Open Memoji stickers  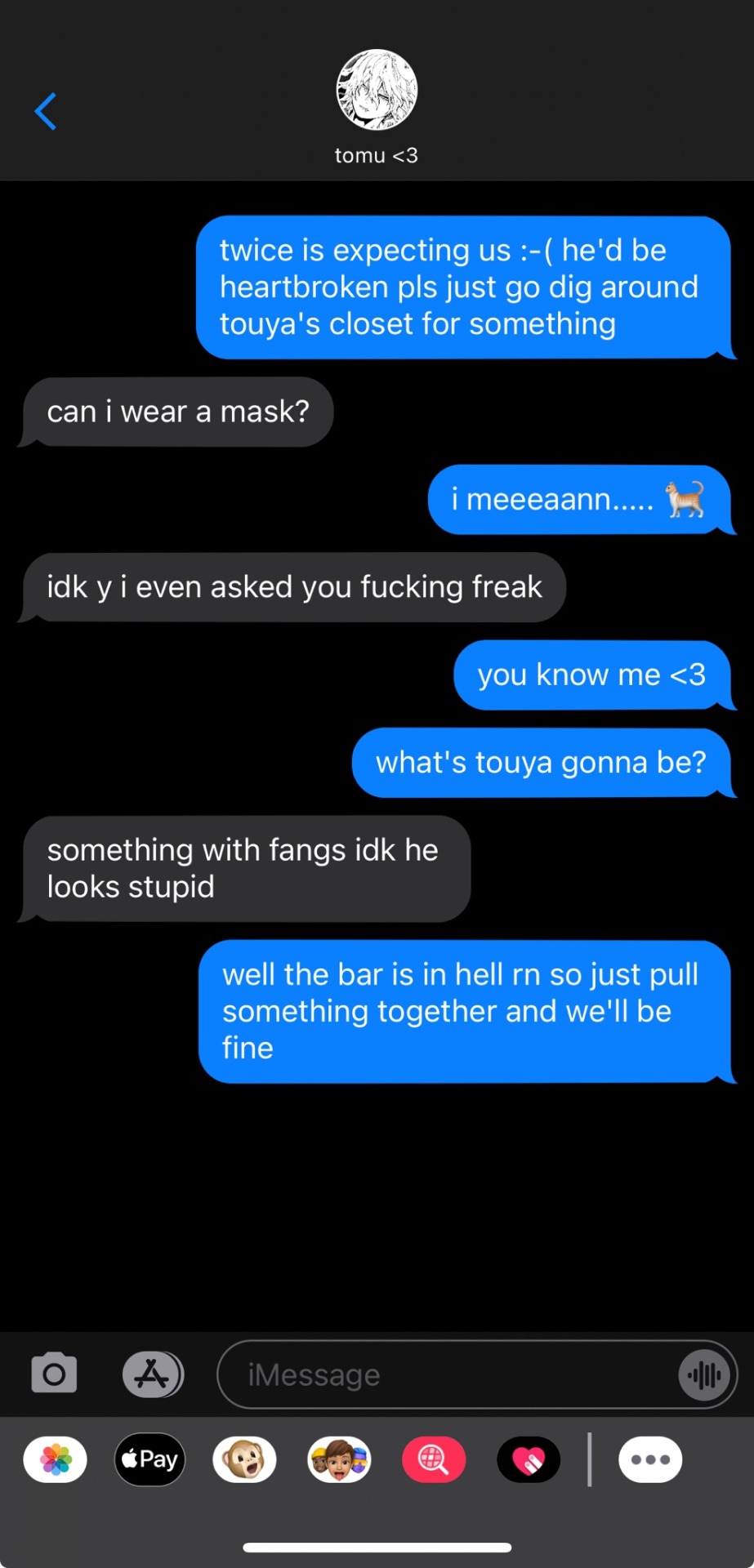[x=339, y=1459]
